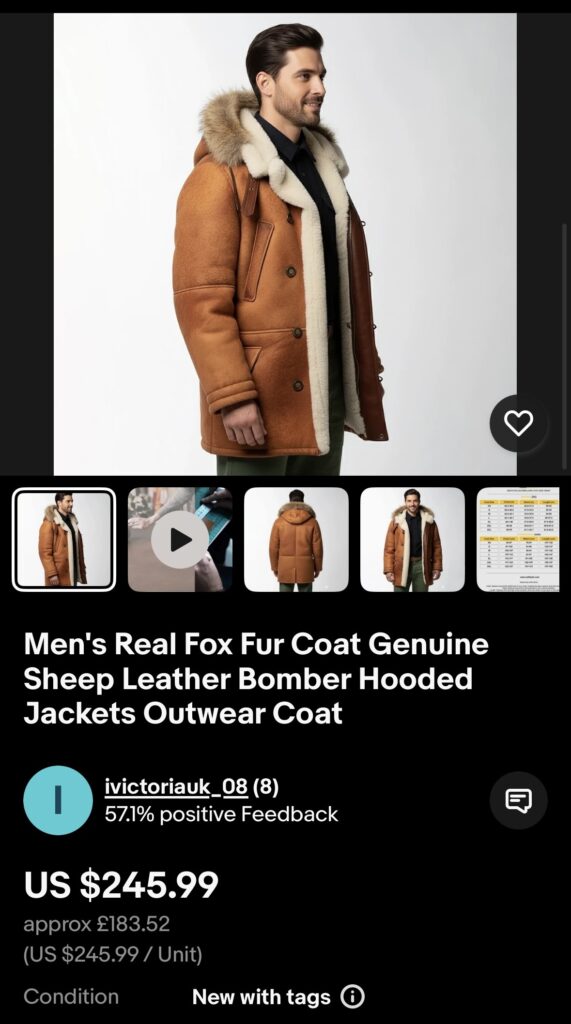
Task: Select the front view coat thumbnail
Action: point(412,539)
